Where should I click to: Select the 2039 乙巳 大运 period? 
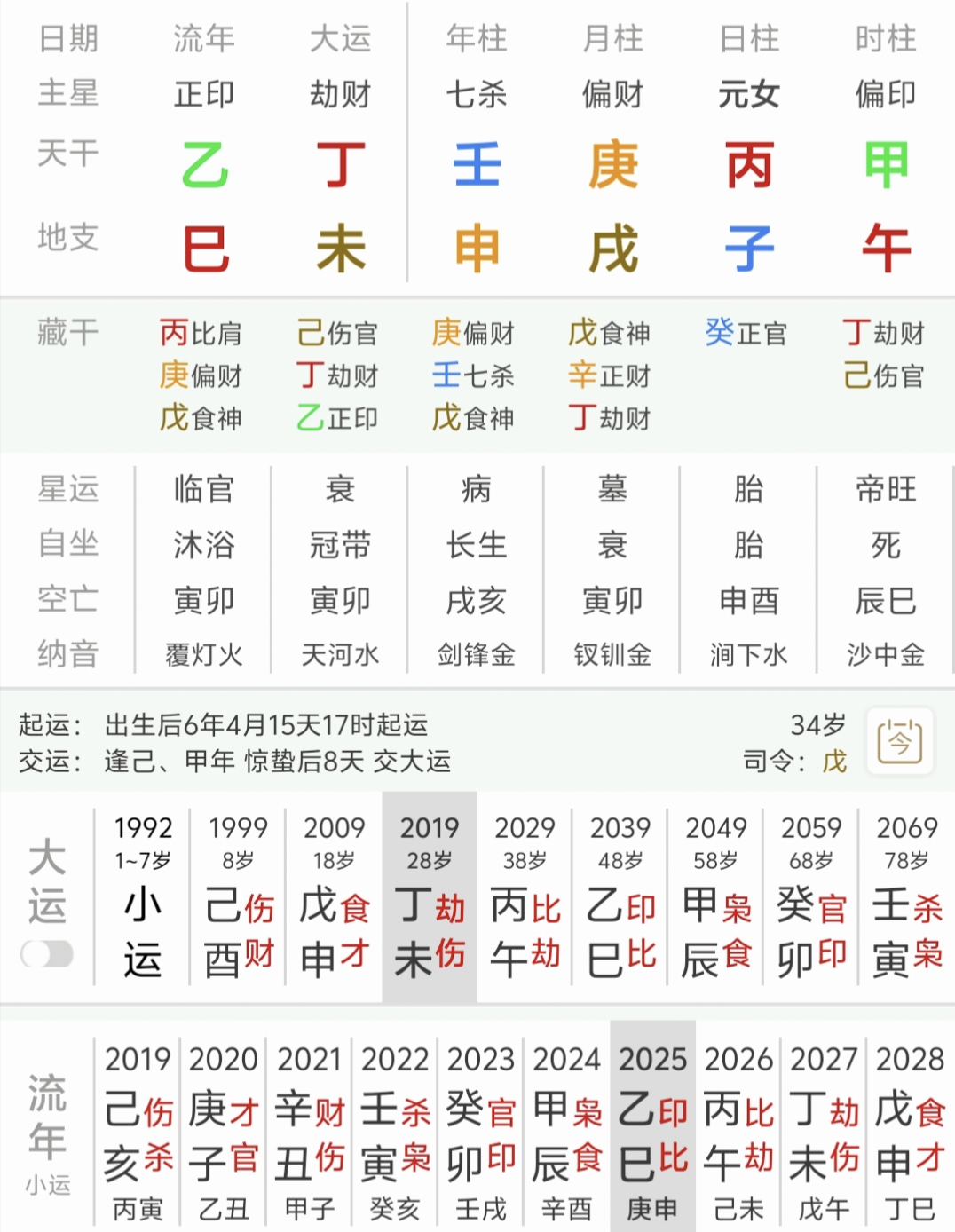pos(620,898)
